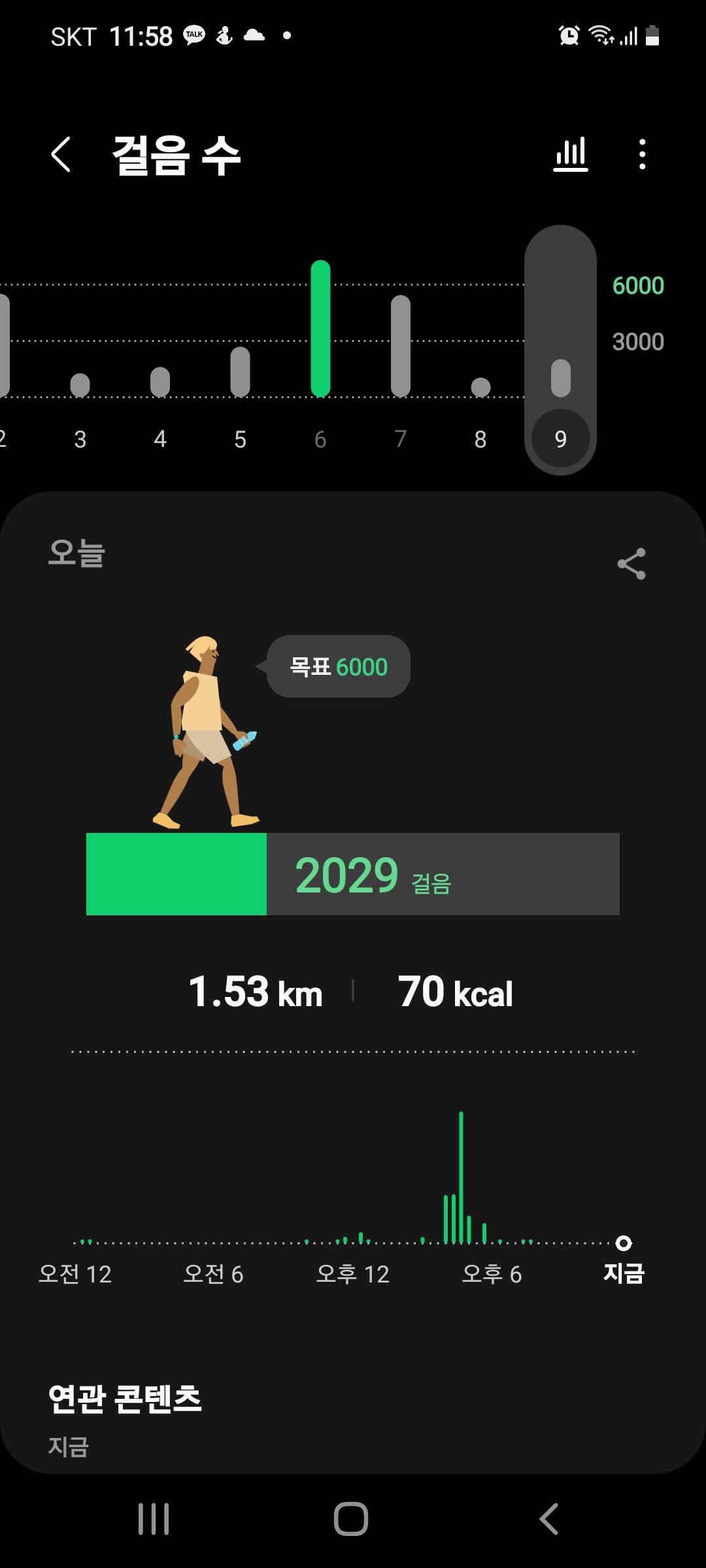The width and height of the screenshot is (706, 1568).
Task: Tap the 목표 6000 goal bubble
Action: (339, 666)
